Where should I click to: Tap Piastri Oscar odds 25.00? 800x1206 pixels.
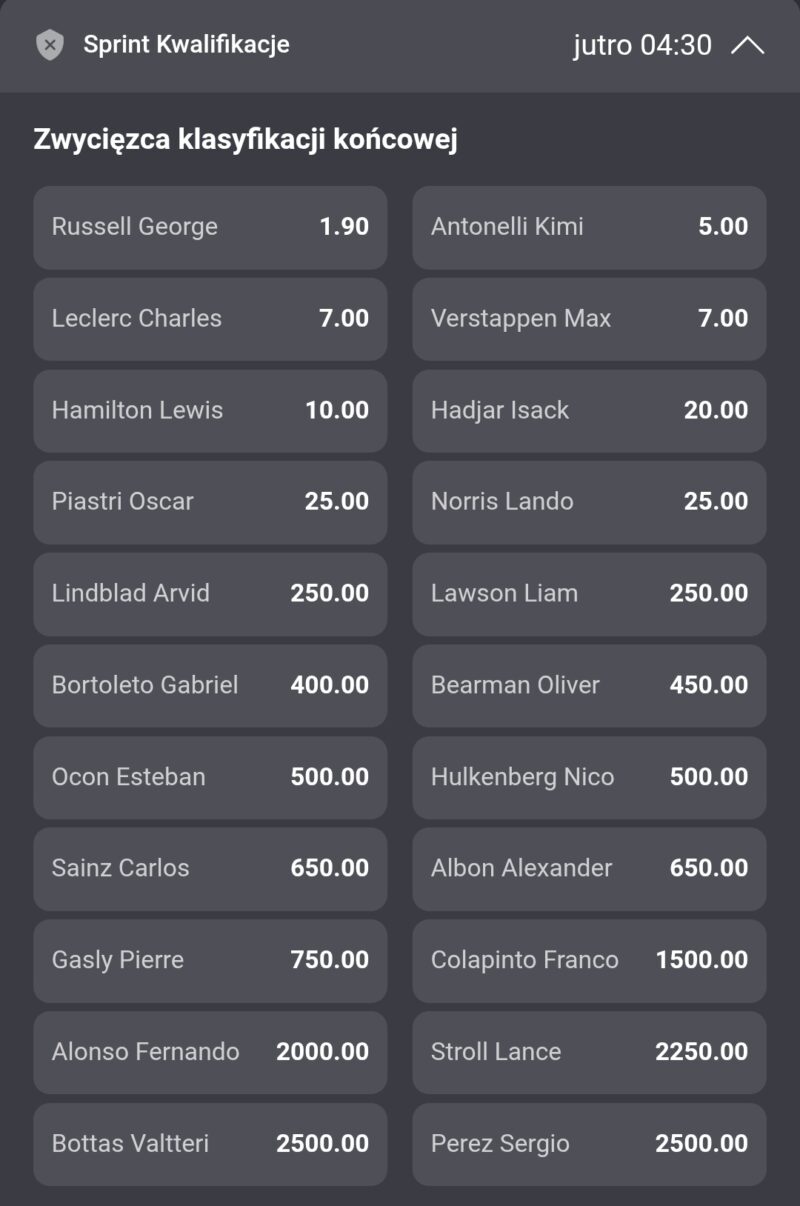point(210,502)
